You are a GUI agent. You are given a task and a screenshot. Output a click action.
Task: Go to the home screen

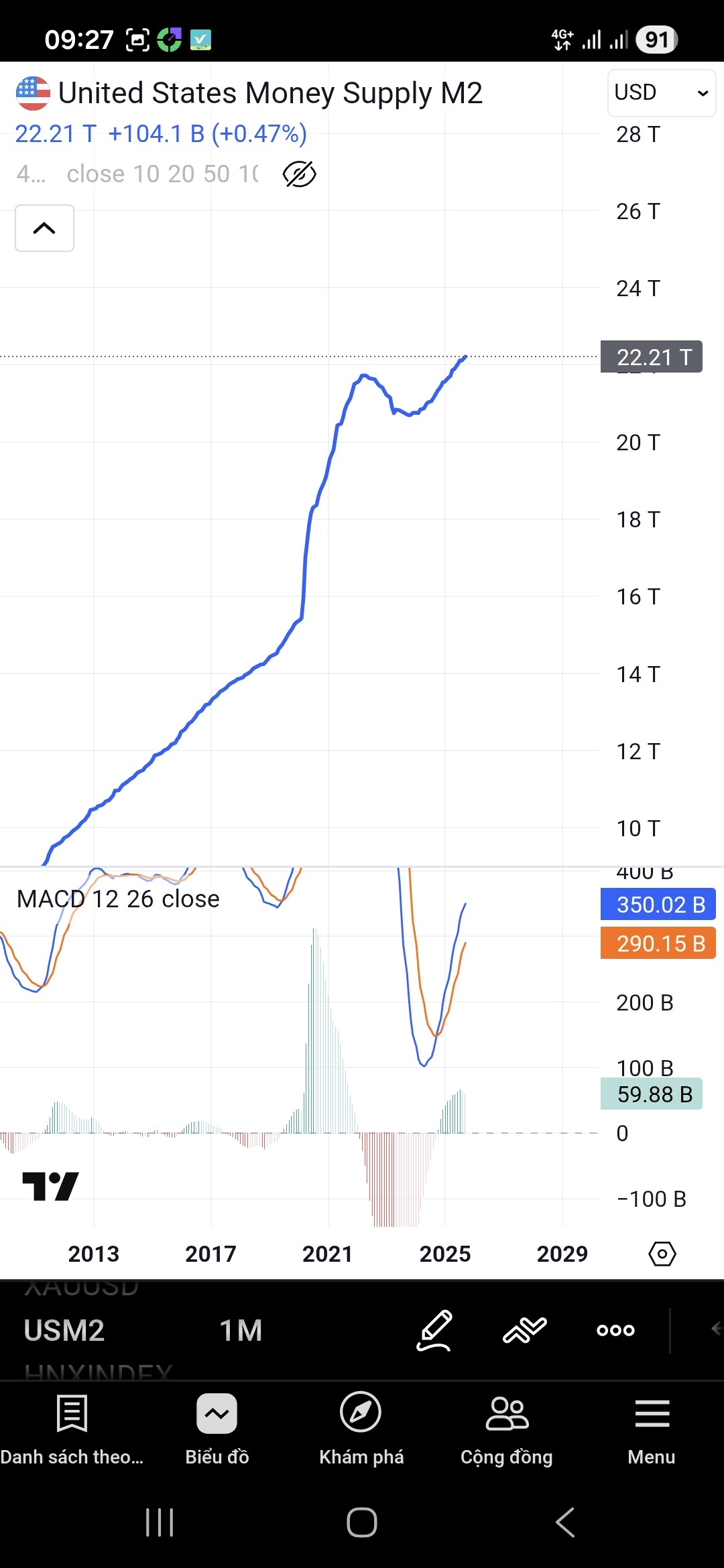click(x=361, y=1522)
